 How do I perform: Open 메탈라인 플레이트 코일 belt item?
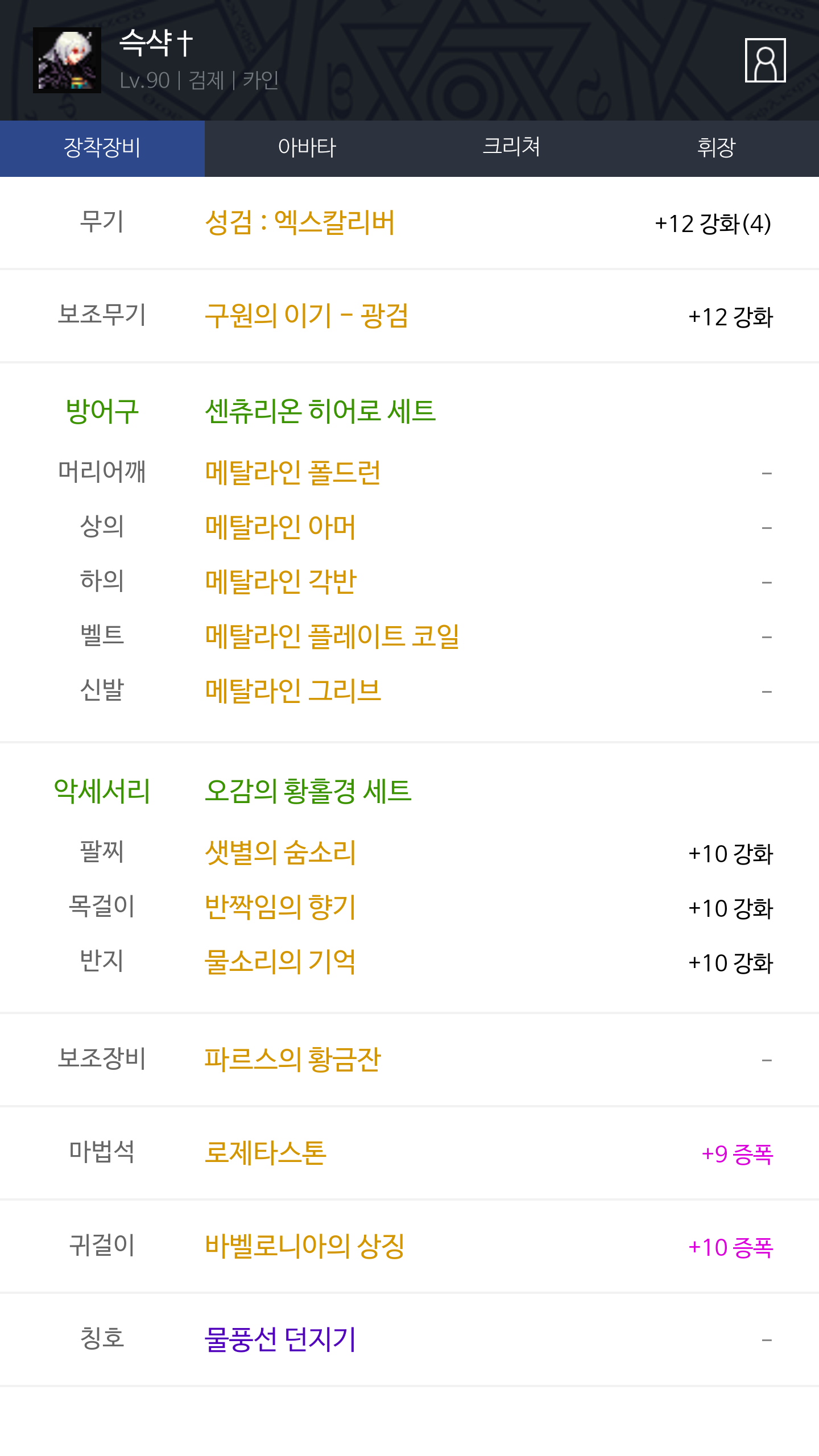coord(332,636)
